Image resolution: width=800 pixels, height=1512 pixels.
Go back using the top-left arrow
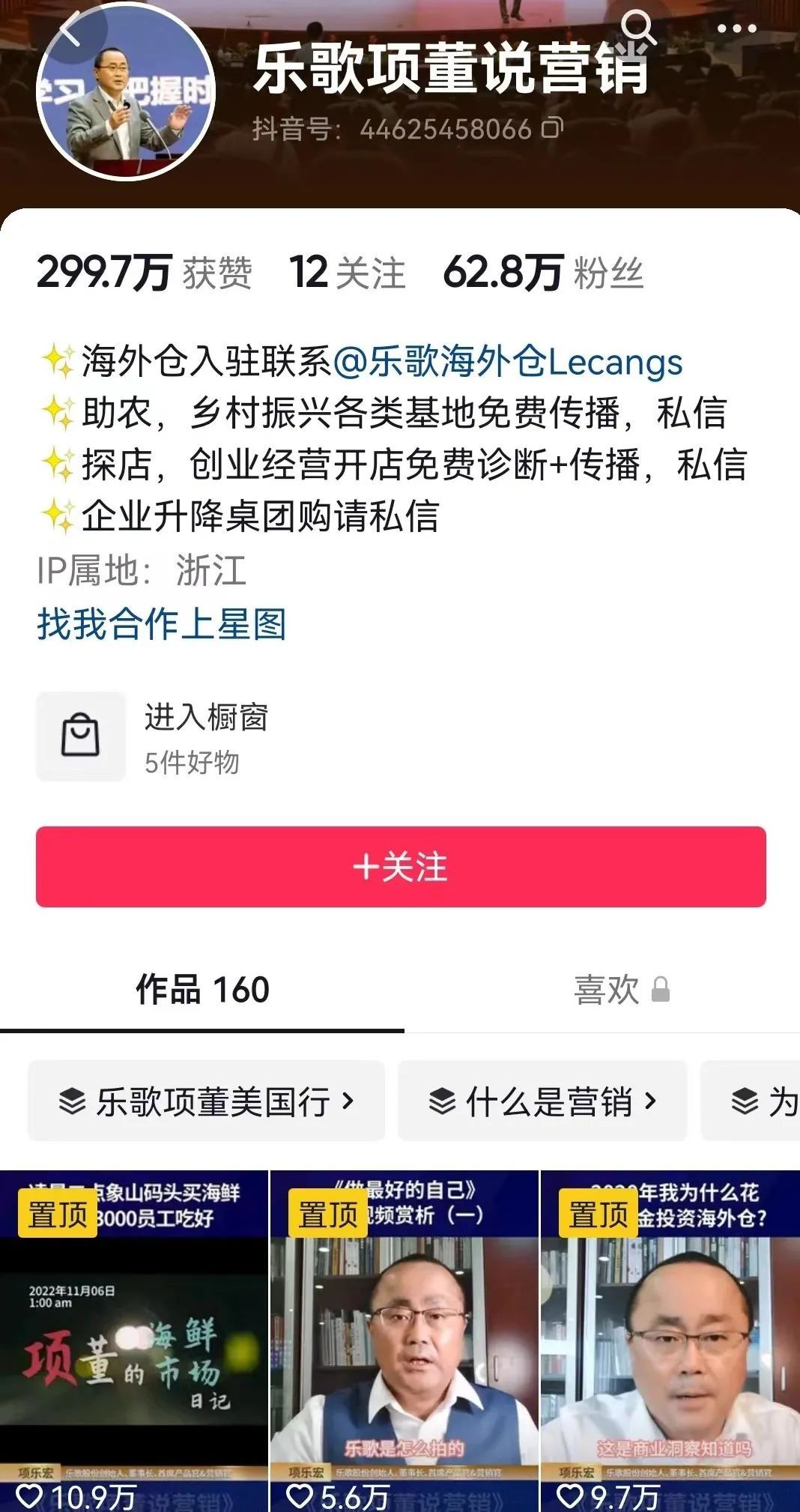click(70, 34)
